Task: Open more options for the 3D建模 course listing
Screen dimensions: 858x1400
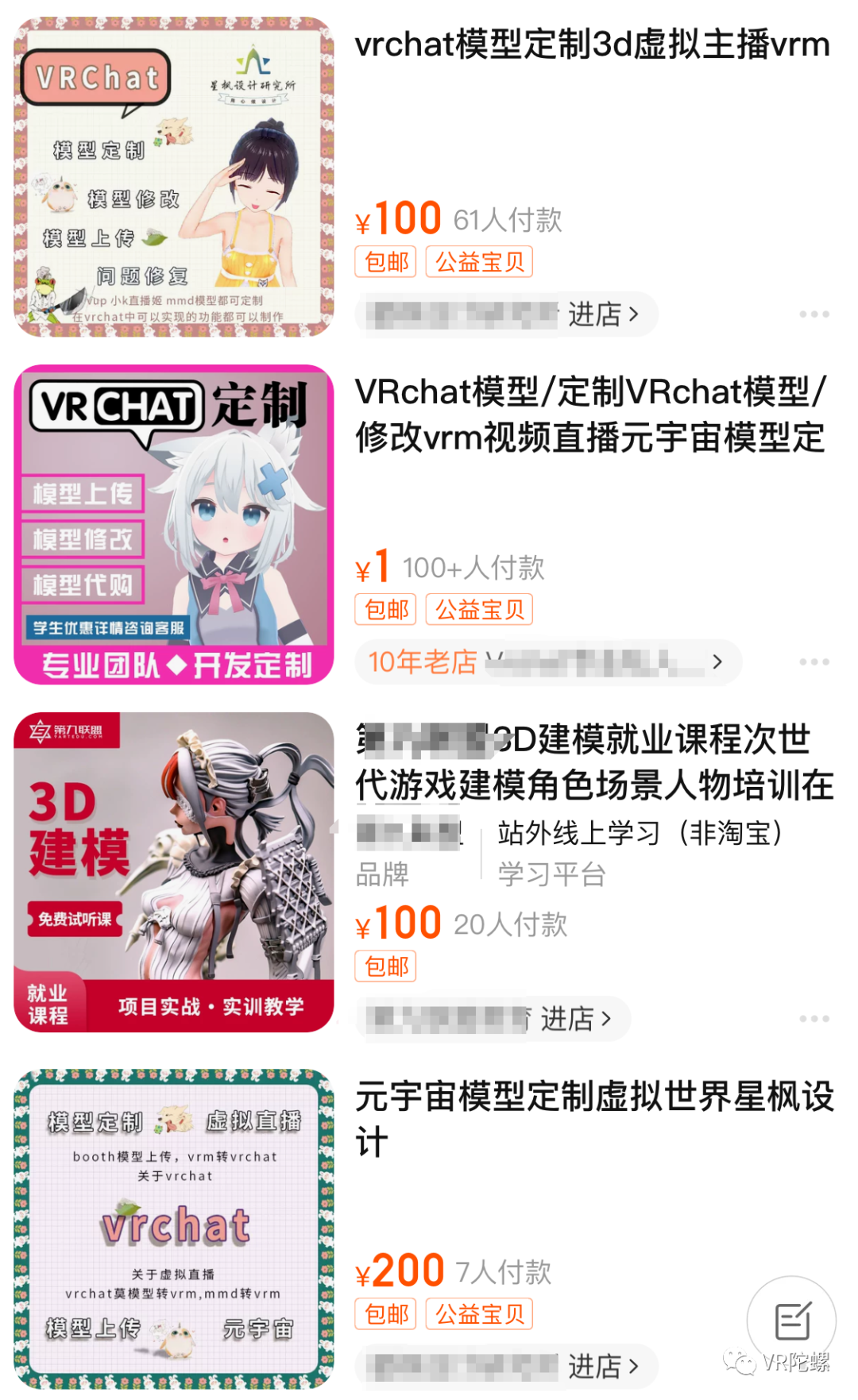Action: (814, 1018)
